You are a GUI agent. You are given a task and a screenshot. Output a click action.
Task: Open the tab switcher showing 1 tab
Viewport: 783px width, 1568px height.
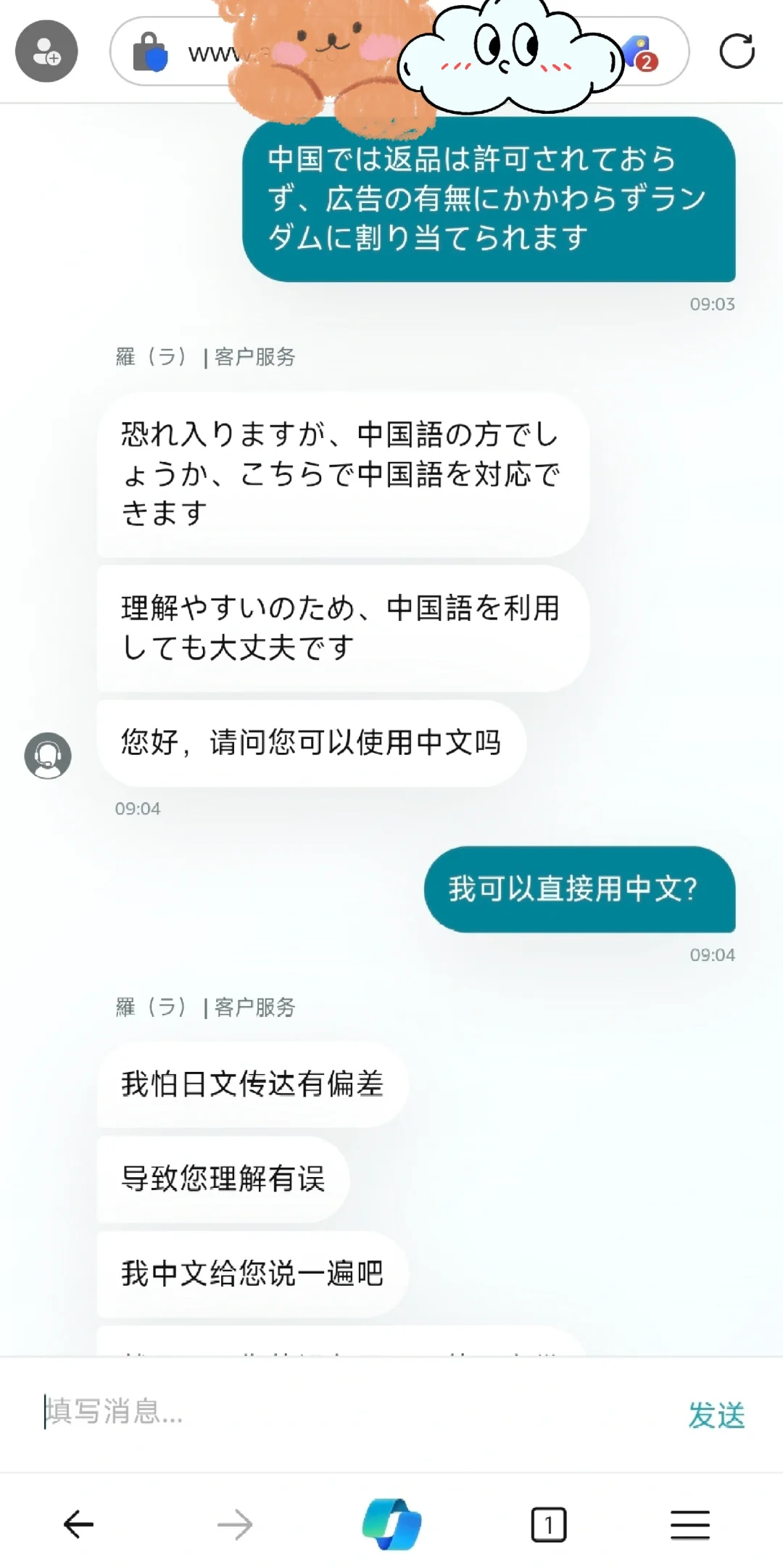point(549,1524)
